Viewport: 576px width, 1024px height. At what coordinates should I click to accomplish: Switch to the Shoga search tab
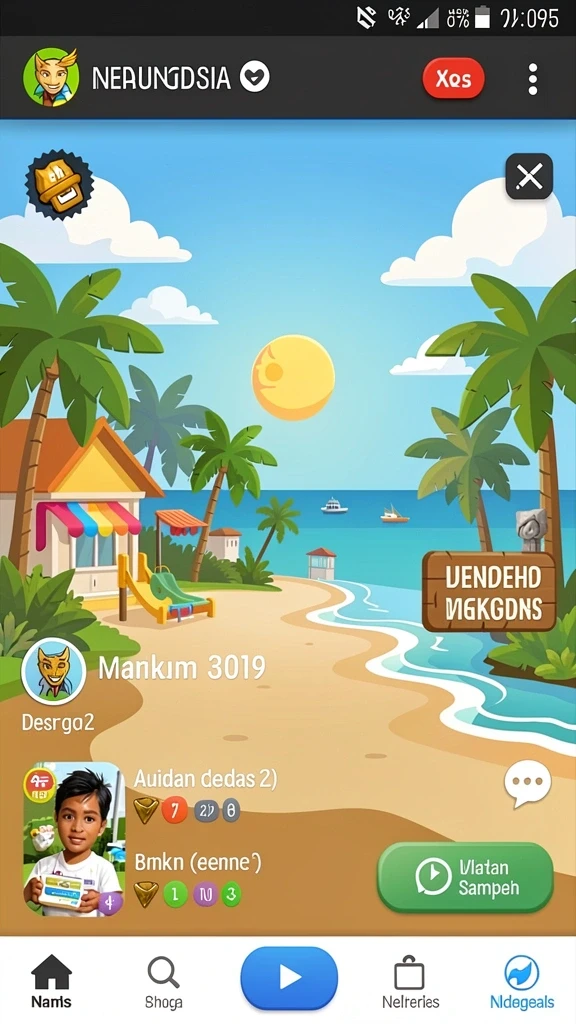click(163, 982)
